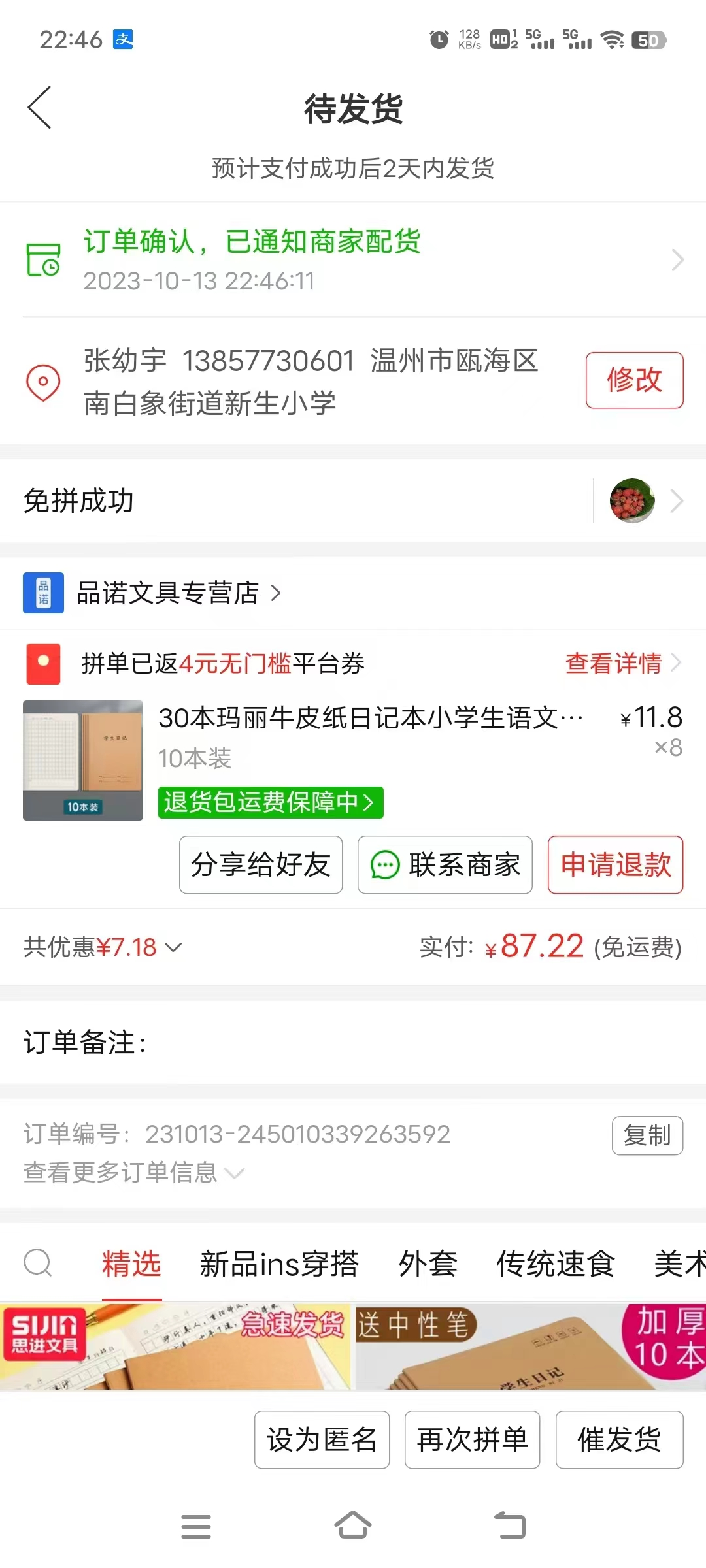
Task: Tap 再次拼单 to order again
Action: point(473,1440)
